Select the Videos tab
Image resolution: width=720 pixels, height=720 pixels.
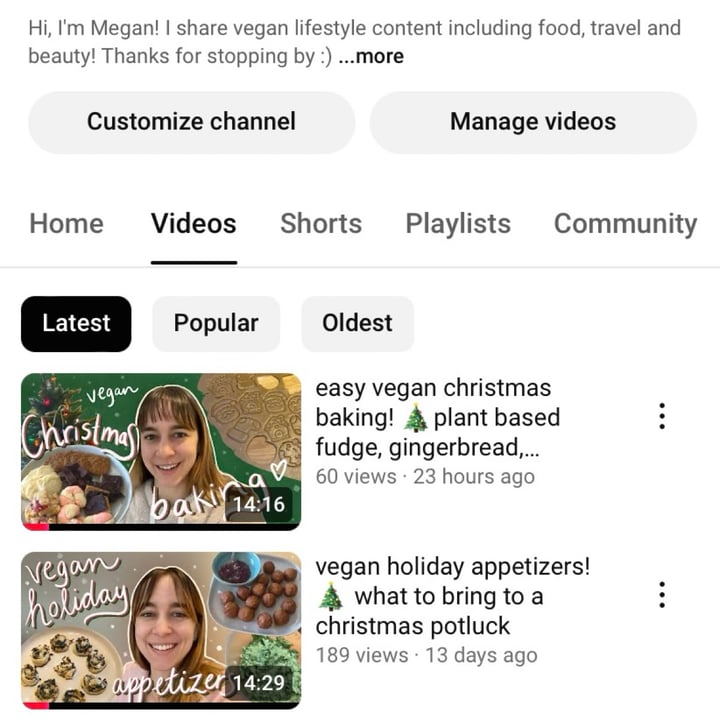(194, 224)
